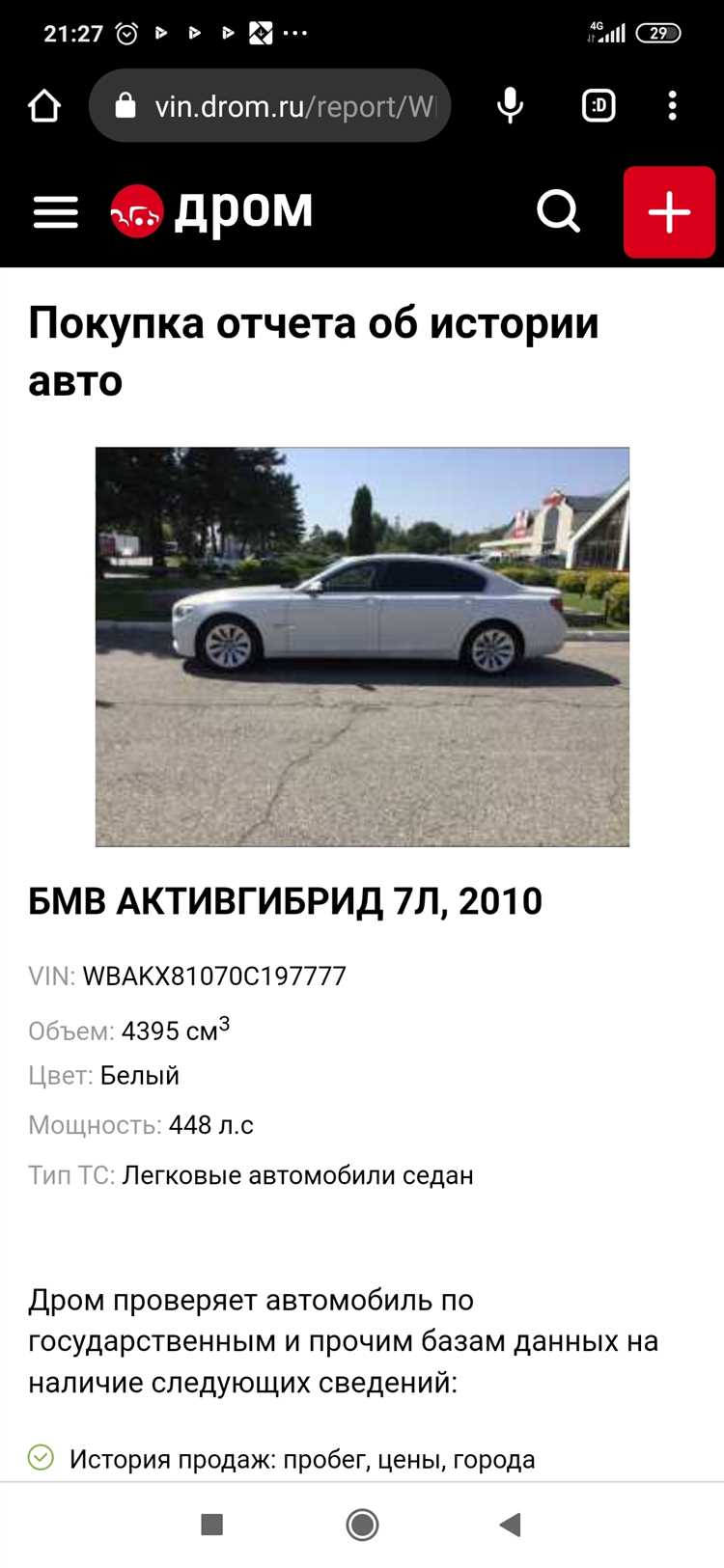Start voice search with the microphone
This screenshot has height=1568, width=724.
[510, 106]
